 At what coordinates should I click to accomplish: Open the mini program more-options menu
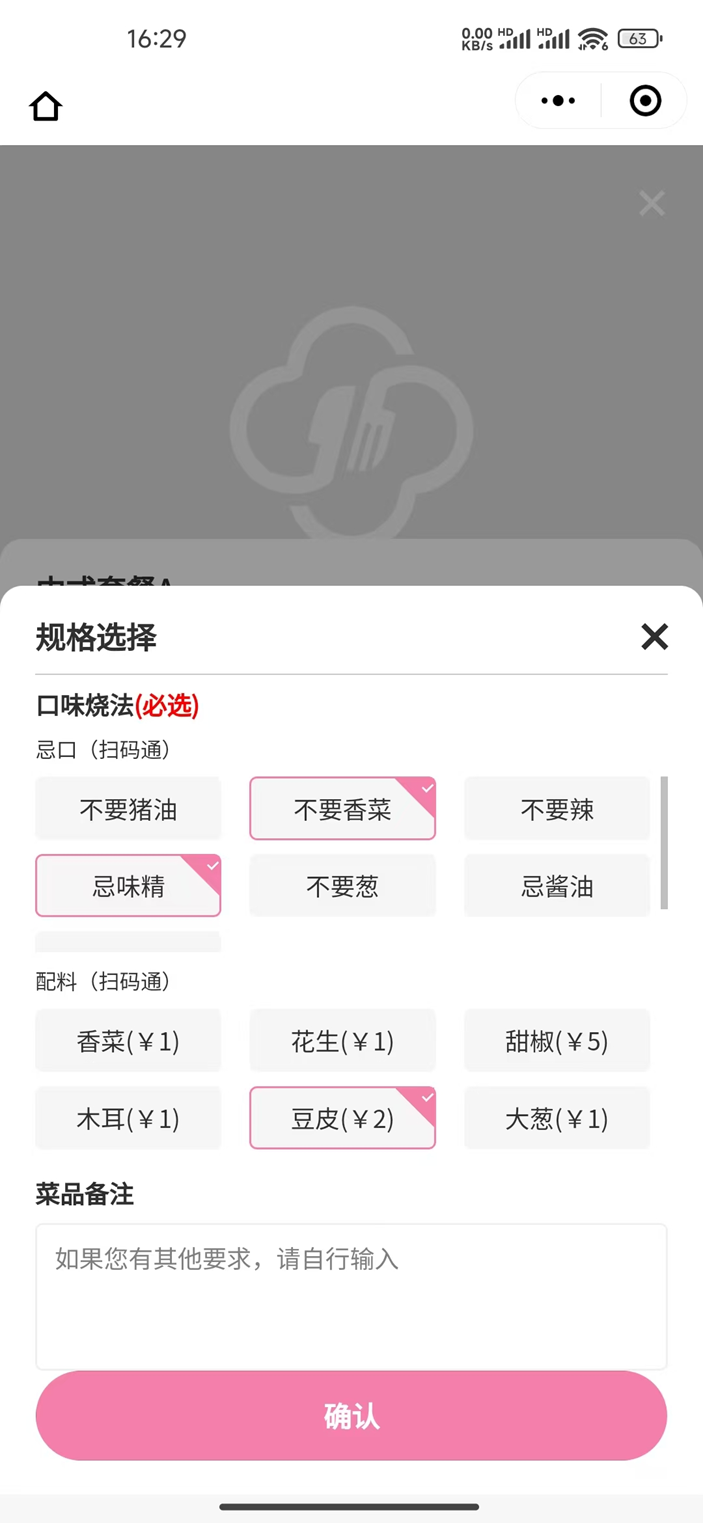558,101
